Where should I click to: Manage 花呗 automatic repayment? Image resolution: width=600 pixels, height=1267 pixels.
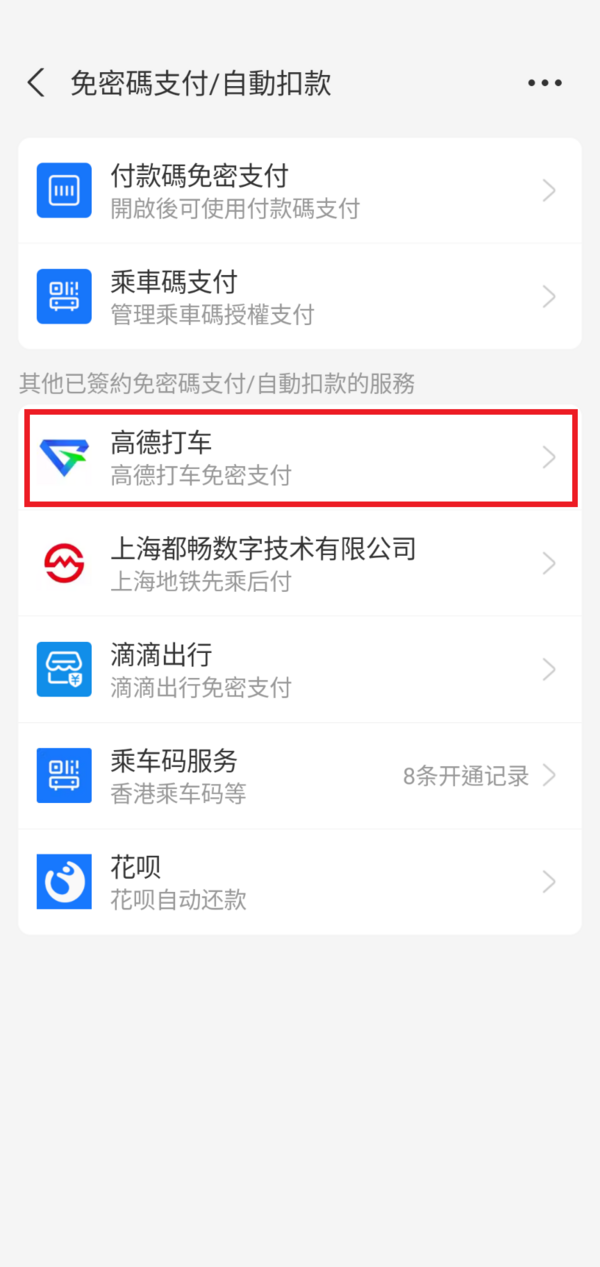[x=300, y=882]
